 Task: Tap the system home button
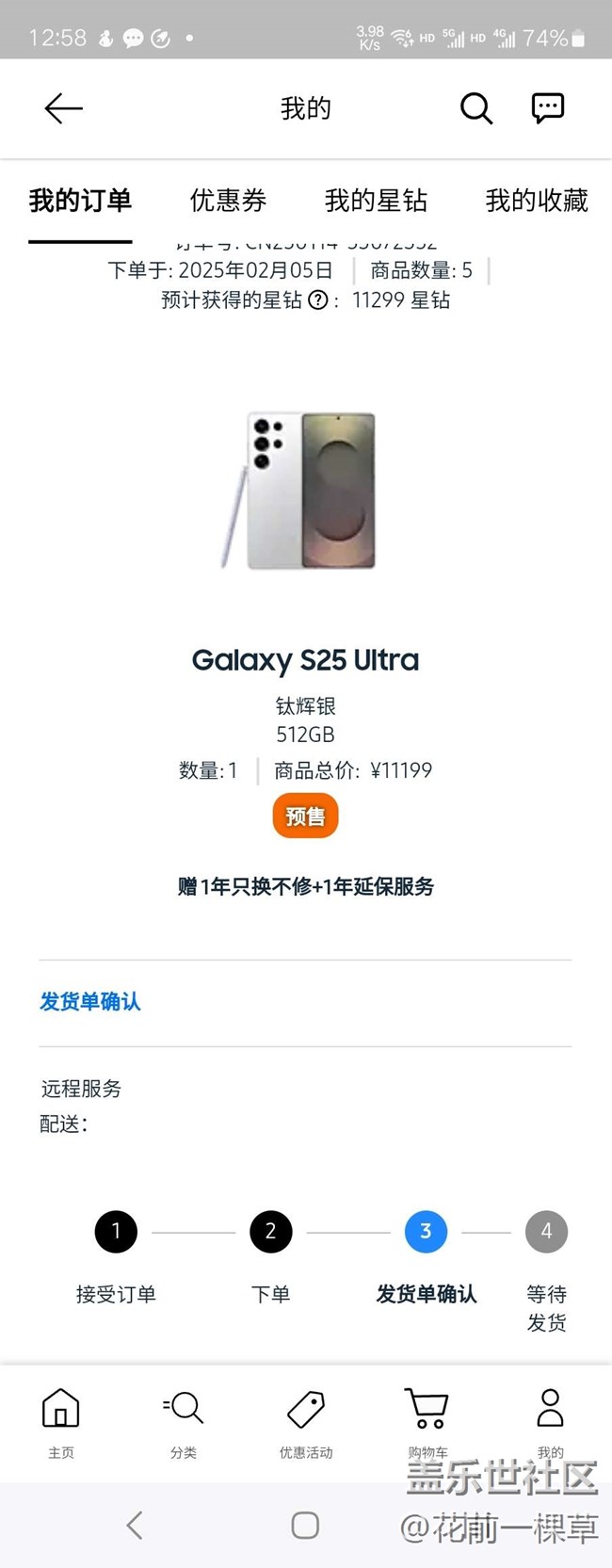[305, 1525]
